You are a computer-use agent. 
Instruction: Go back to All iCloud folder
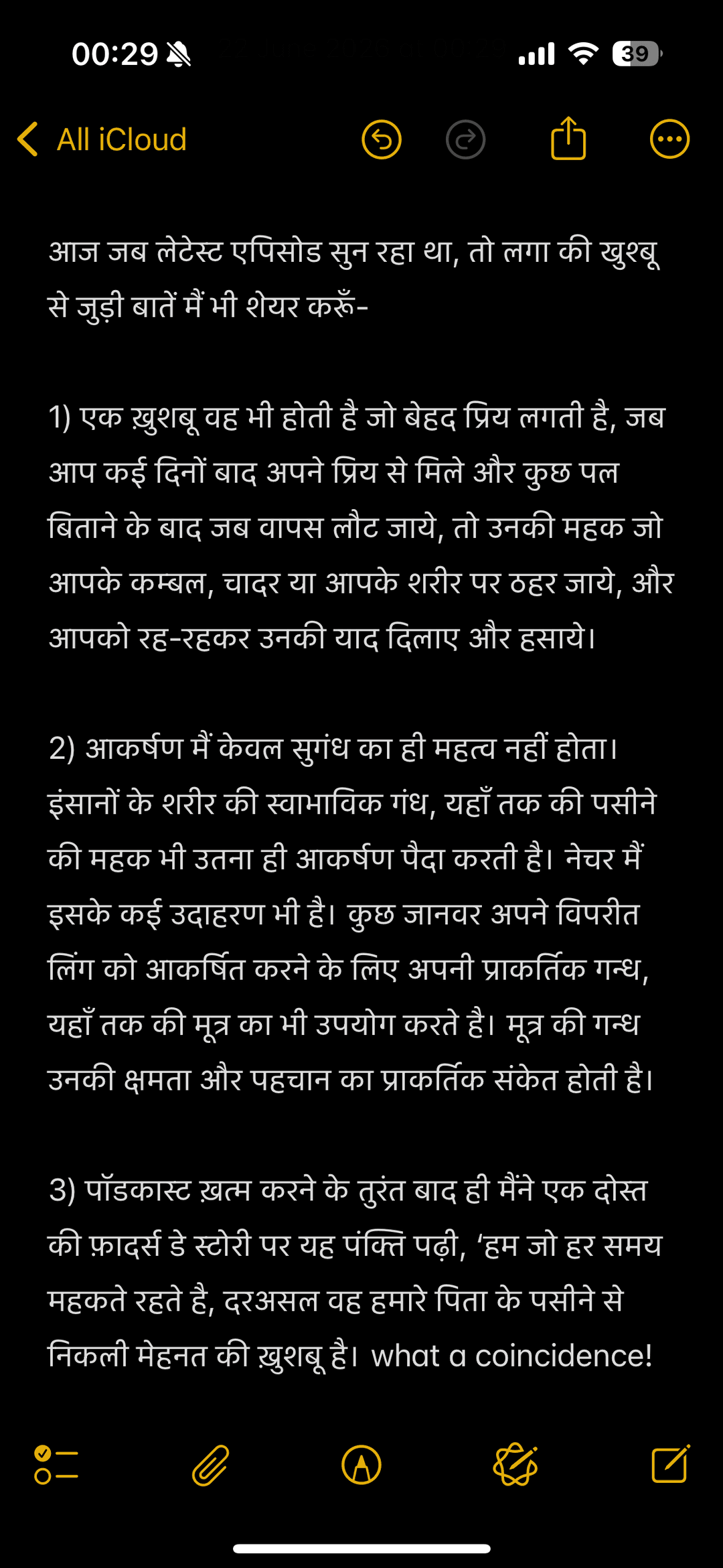pyautogui.click(x=102, y=139)
